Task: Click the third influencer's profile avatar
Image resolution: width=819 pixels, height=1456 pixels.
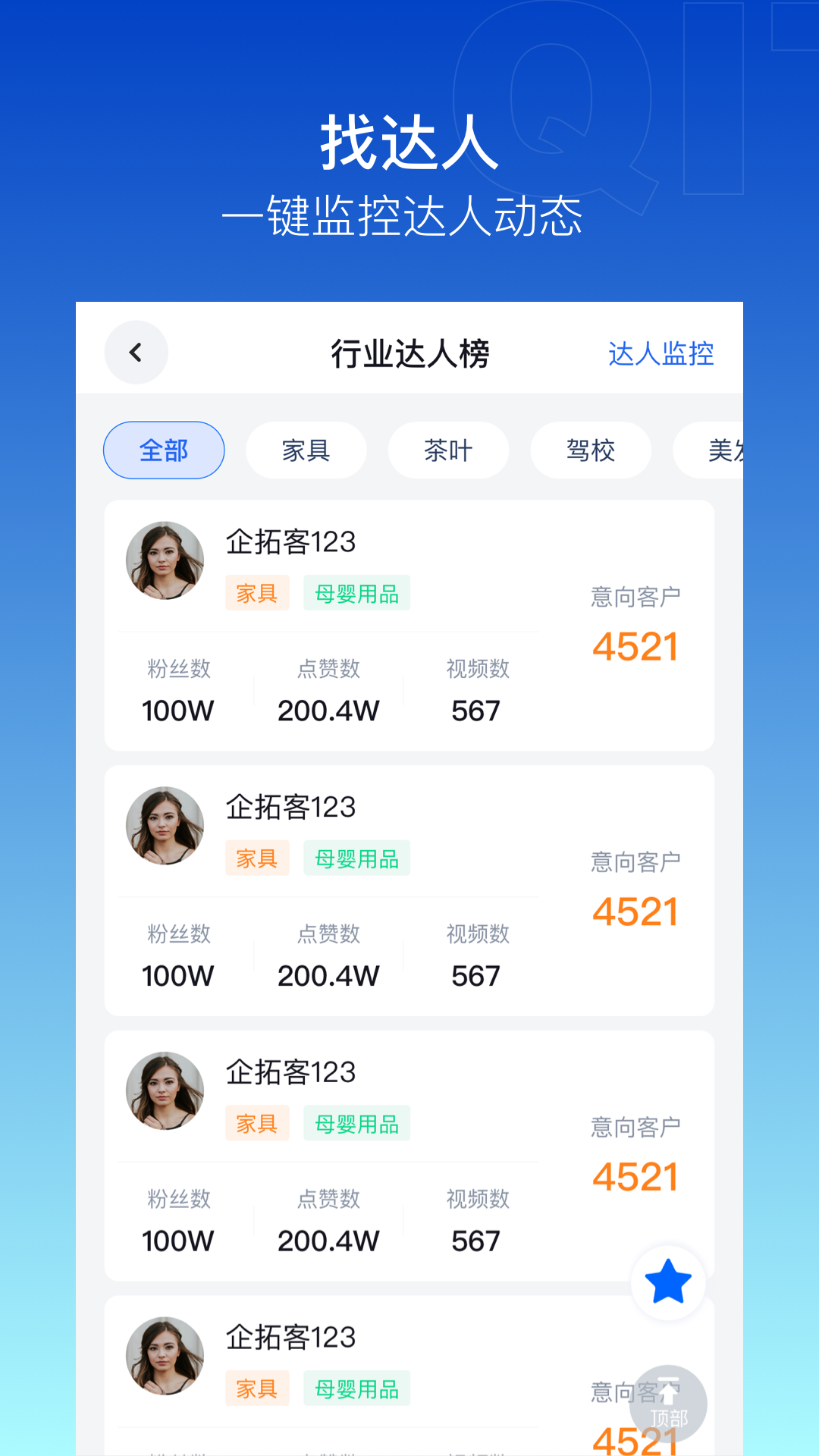Action: pyautogui.click(x=165, y=1090)
